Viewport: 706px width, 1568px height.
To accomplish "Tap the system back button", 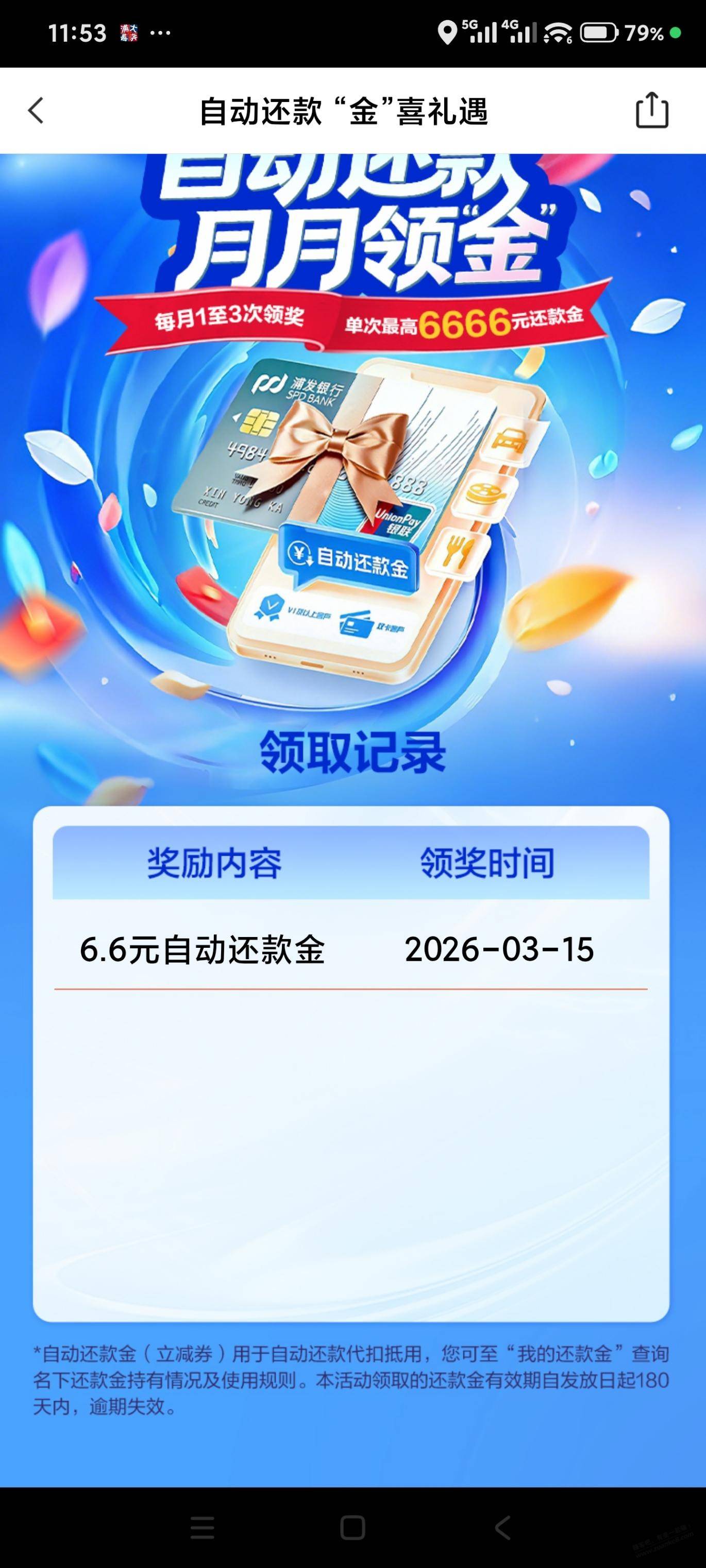I will pos(502,1527).
